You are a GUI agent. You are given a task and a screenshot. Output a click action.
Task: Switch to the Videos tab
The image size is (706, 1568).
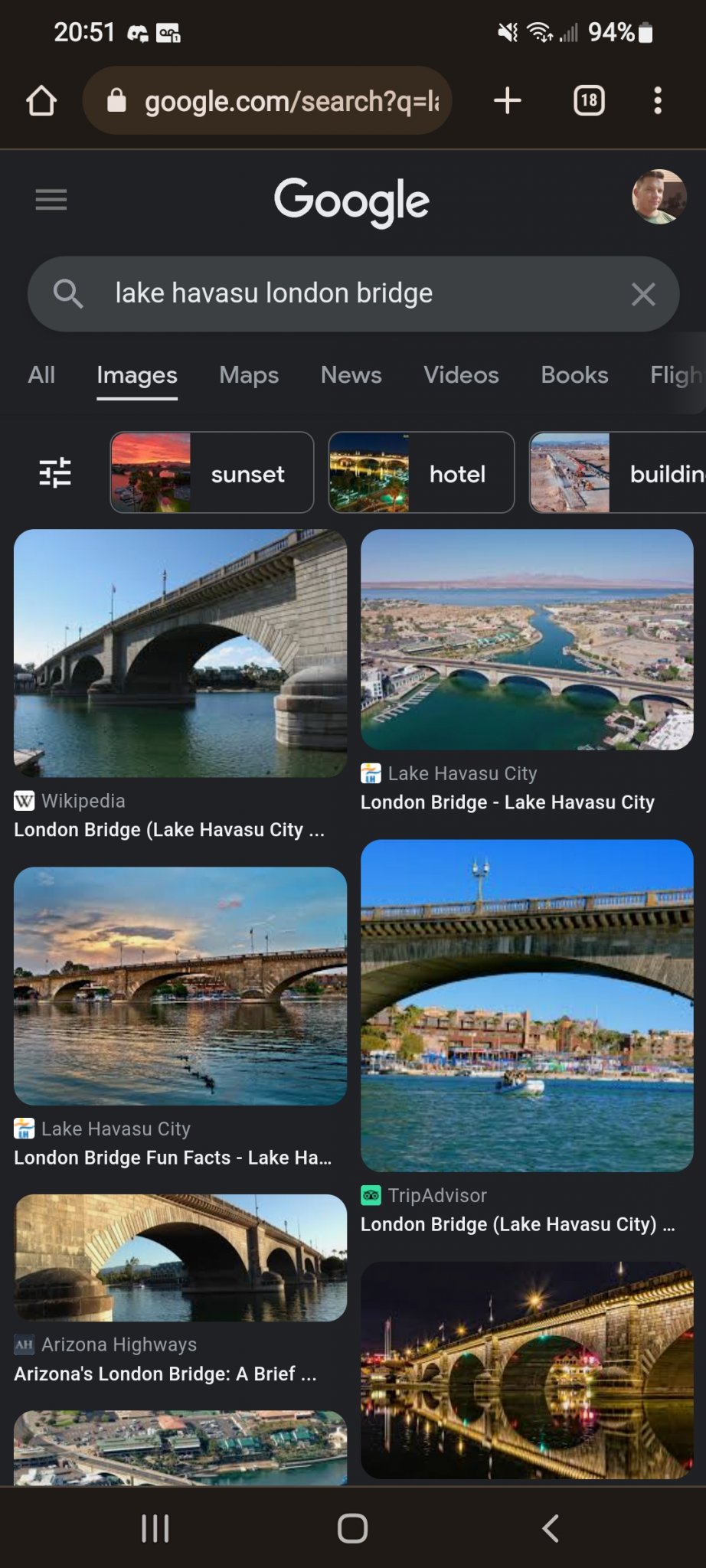coord(461,375)
